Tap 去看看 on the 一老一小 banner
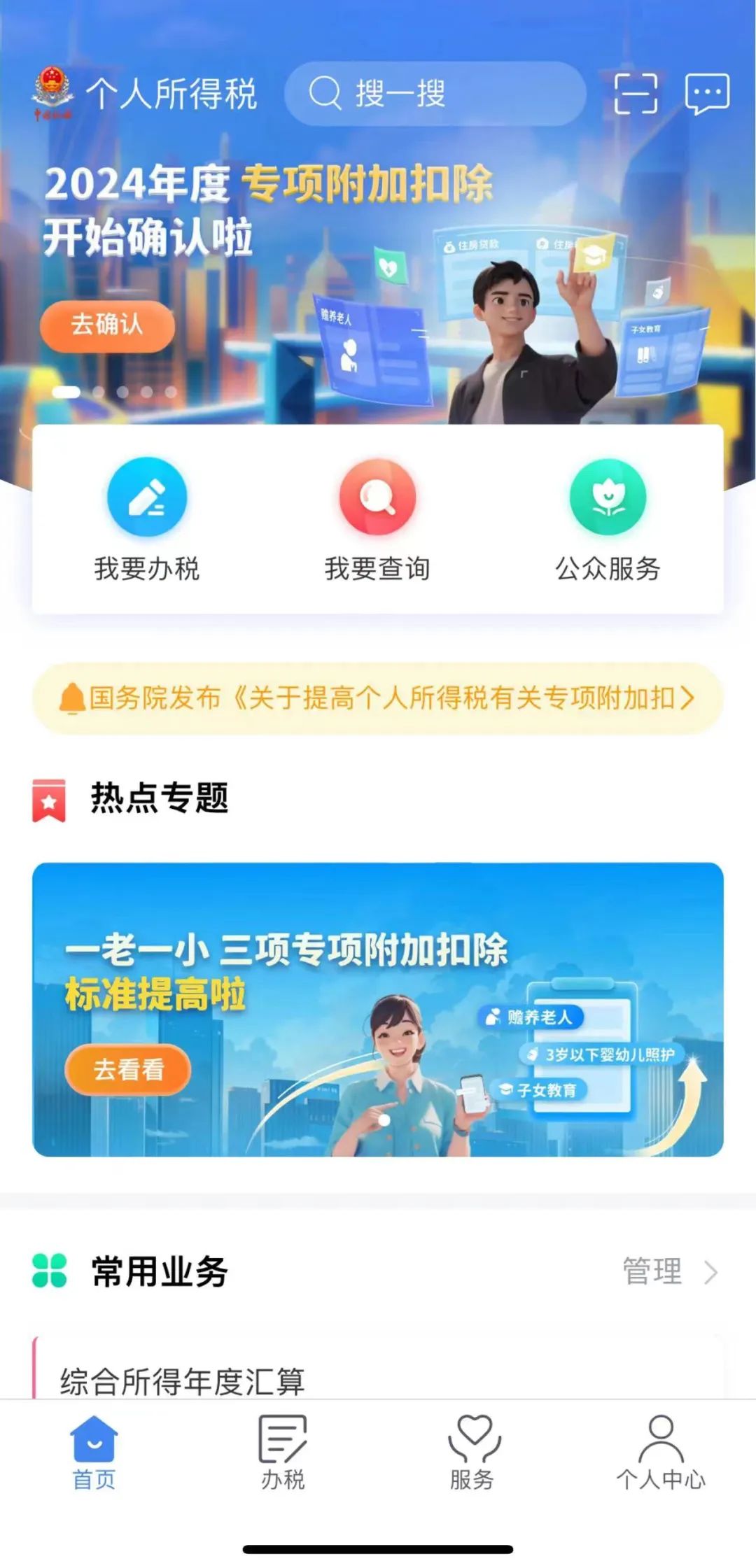 coord(128,1069)
